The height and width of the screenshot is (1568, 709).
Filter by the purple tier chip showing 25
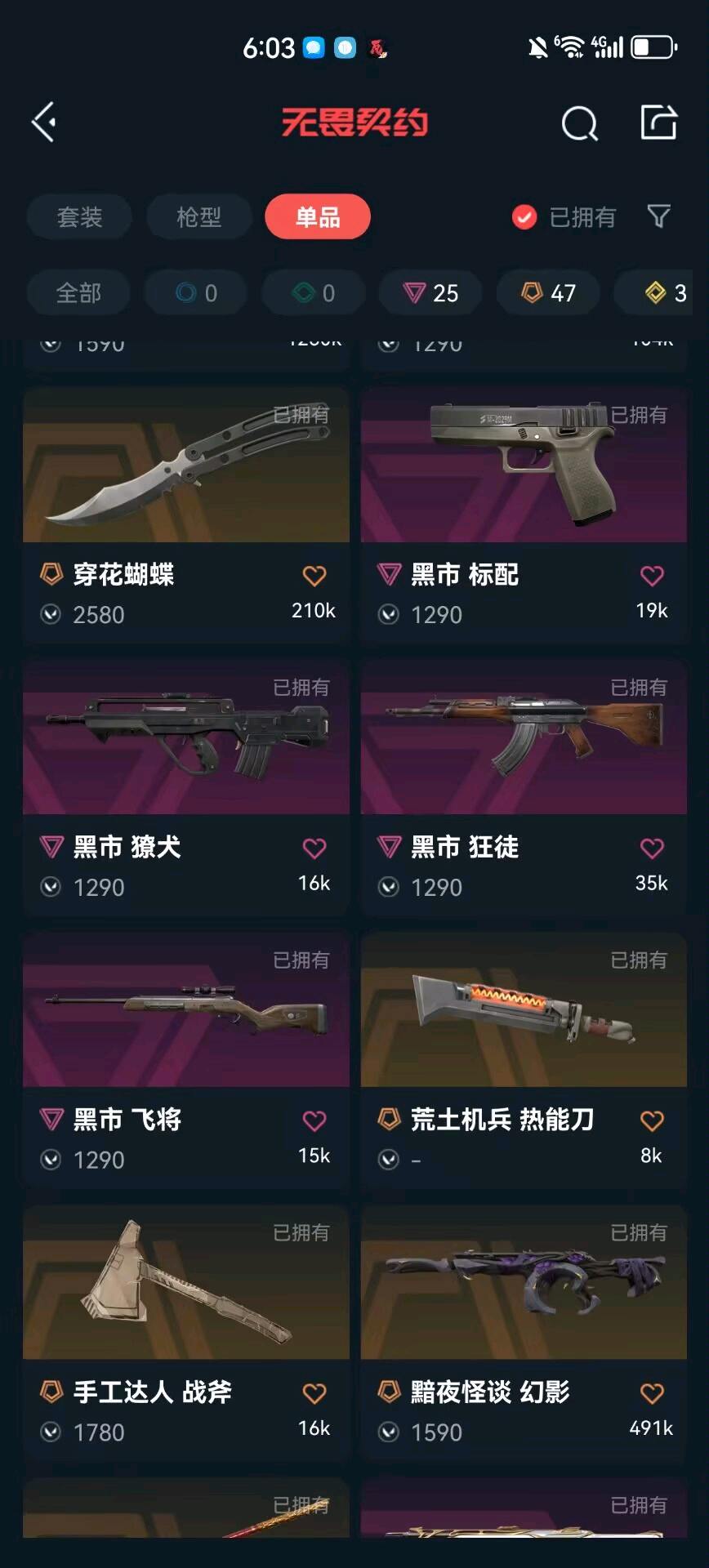tap(430, 292)
